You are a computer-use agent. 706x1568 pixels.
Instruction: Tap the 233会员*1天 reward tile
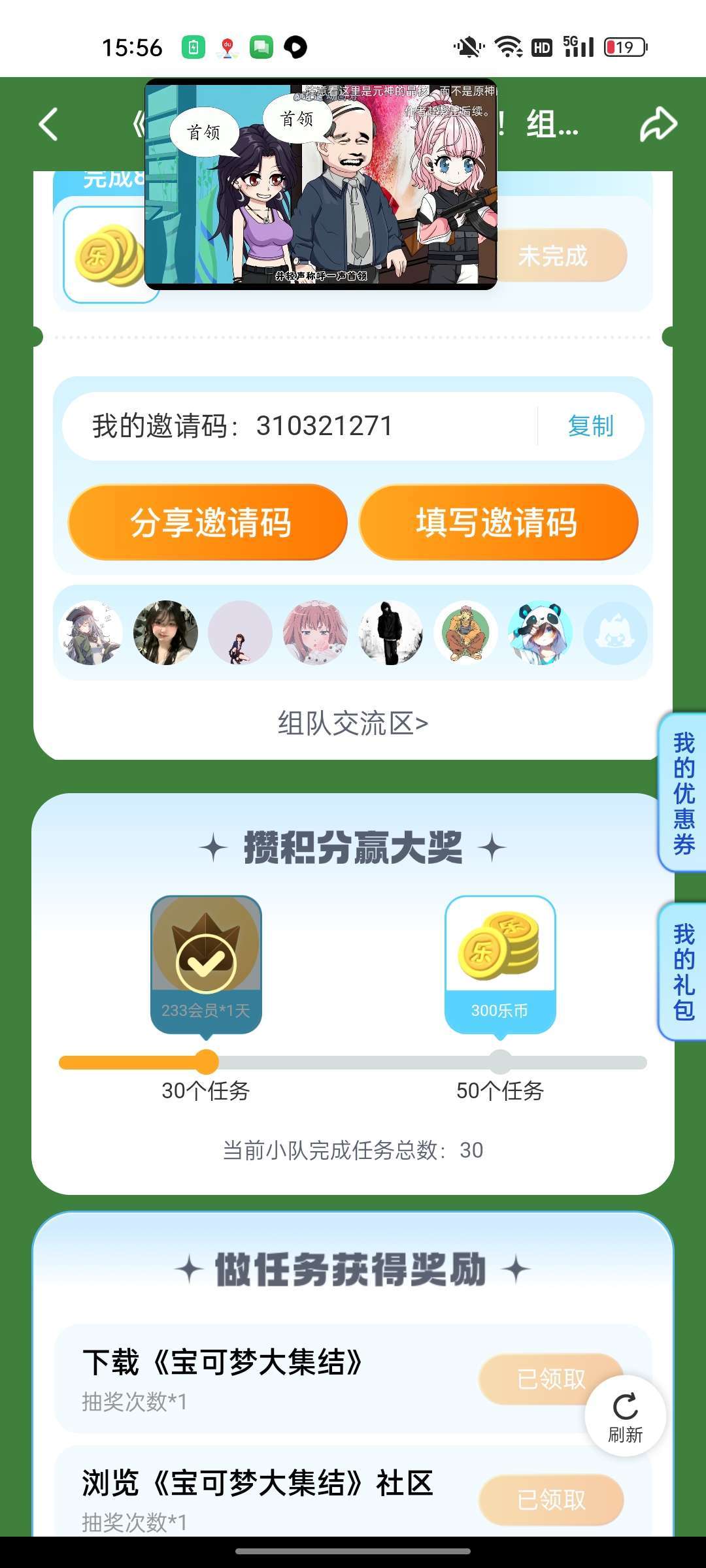(x=206, y=964)
